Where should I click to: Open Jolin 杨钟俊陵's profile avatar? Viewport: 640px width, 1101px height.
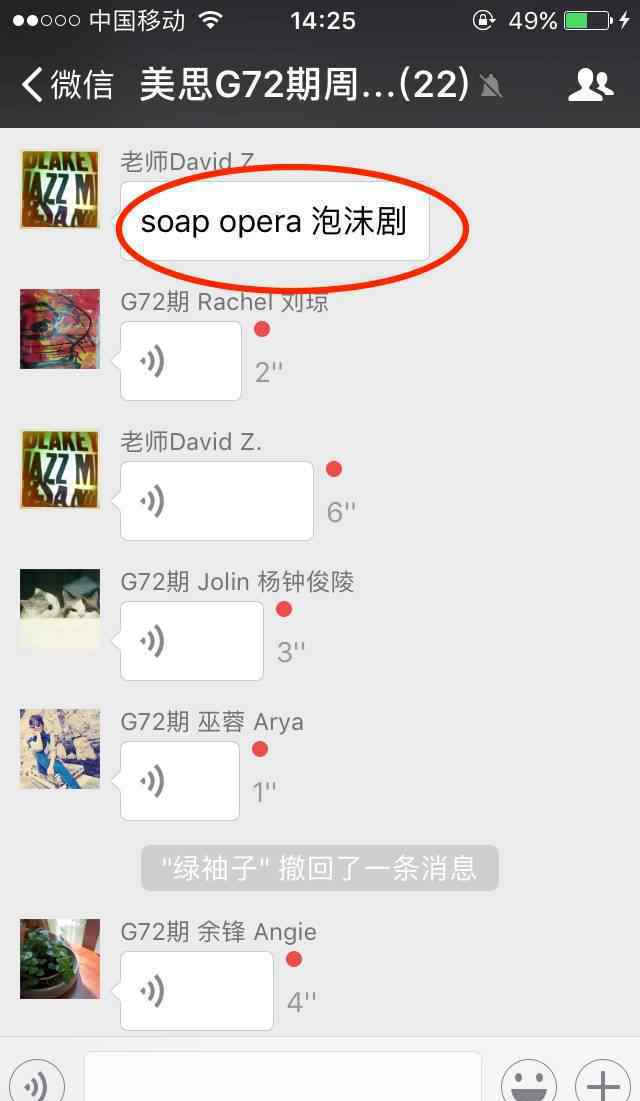pyautogui.click(x=60, y=609)
